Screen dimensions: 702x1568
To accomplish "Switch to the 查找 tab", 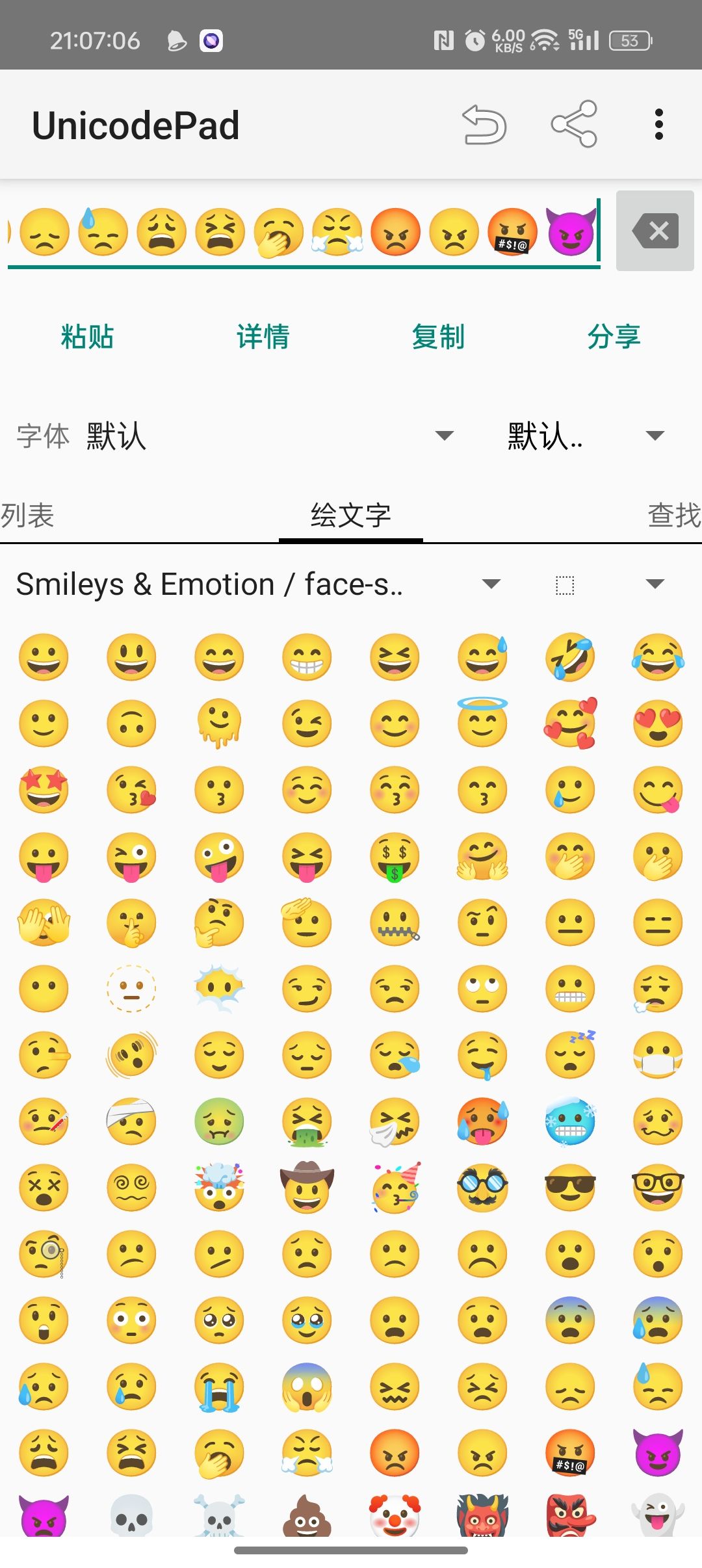I will (673, 516).
